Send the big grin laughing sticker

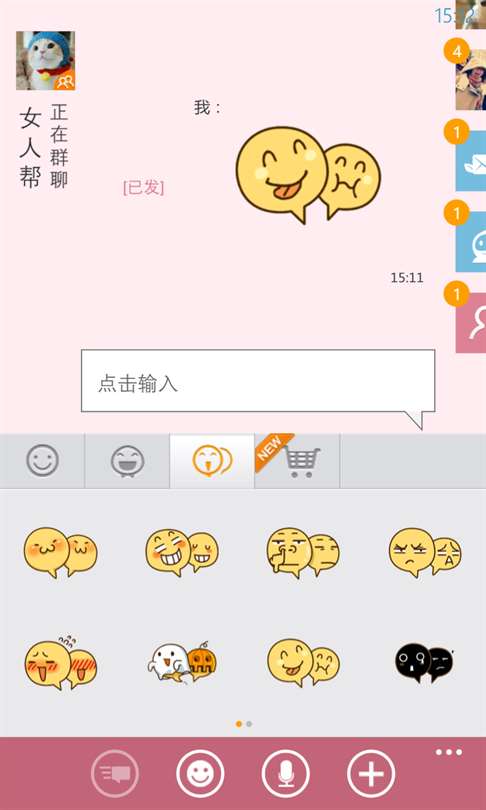(x=182, y=552)
